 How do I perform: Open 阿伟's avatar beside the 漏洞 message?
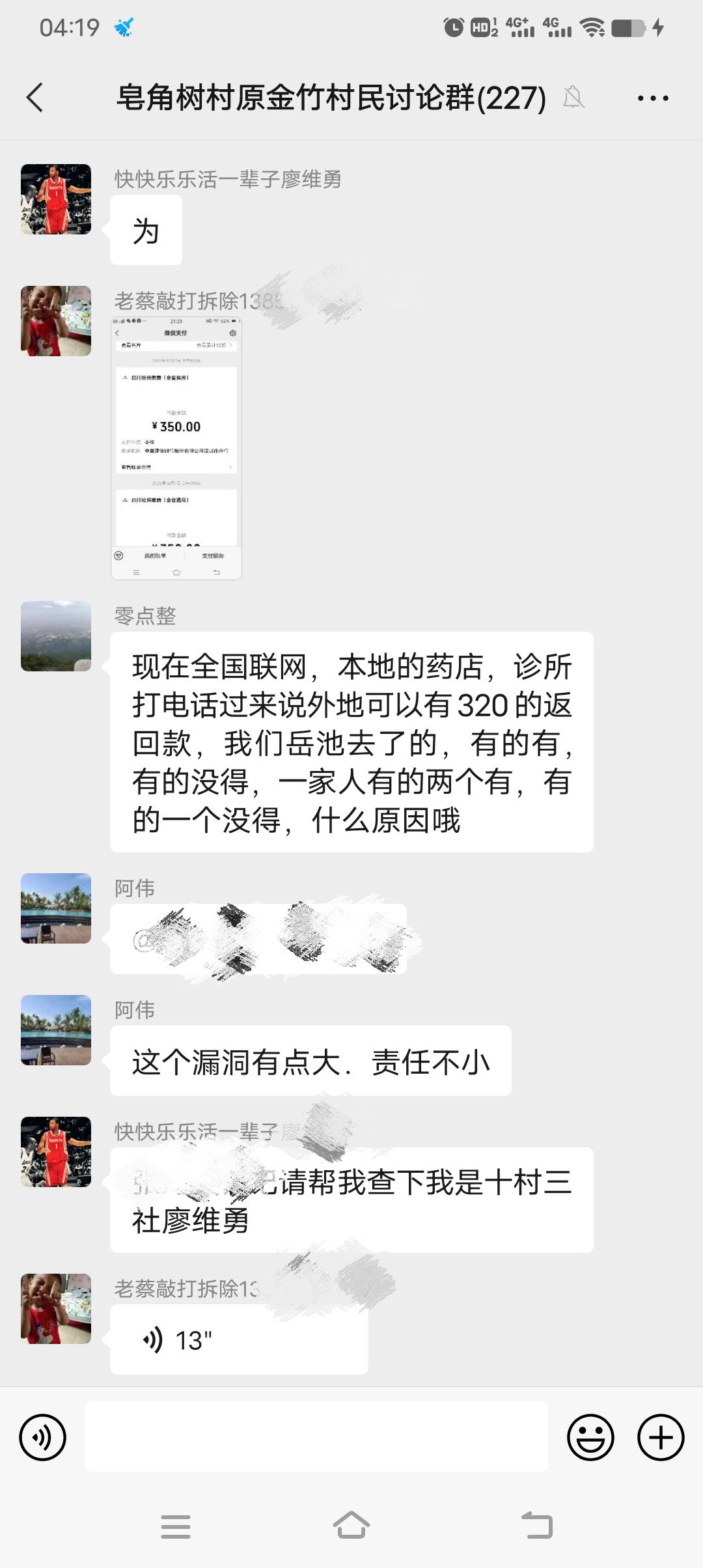coord(56,1030)
